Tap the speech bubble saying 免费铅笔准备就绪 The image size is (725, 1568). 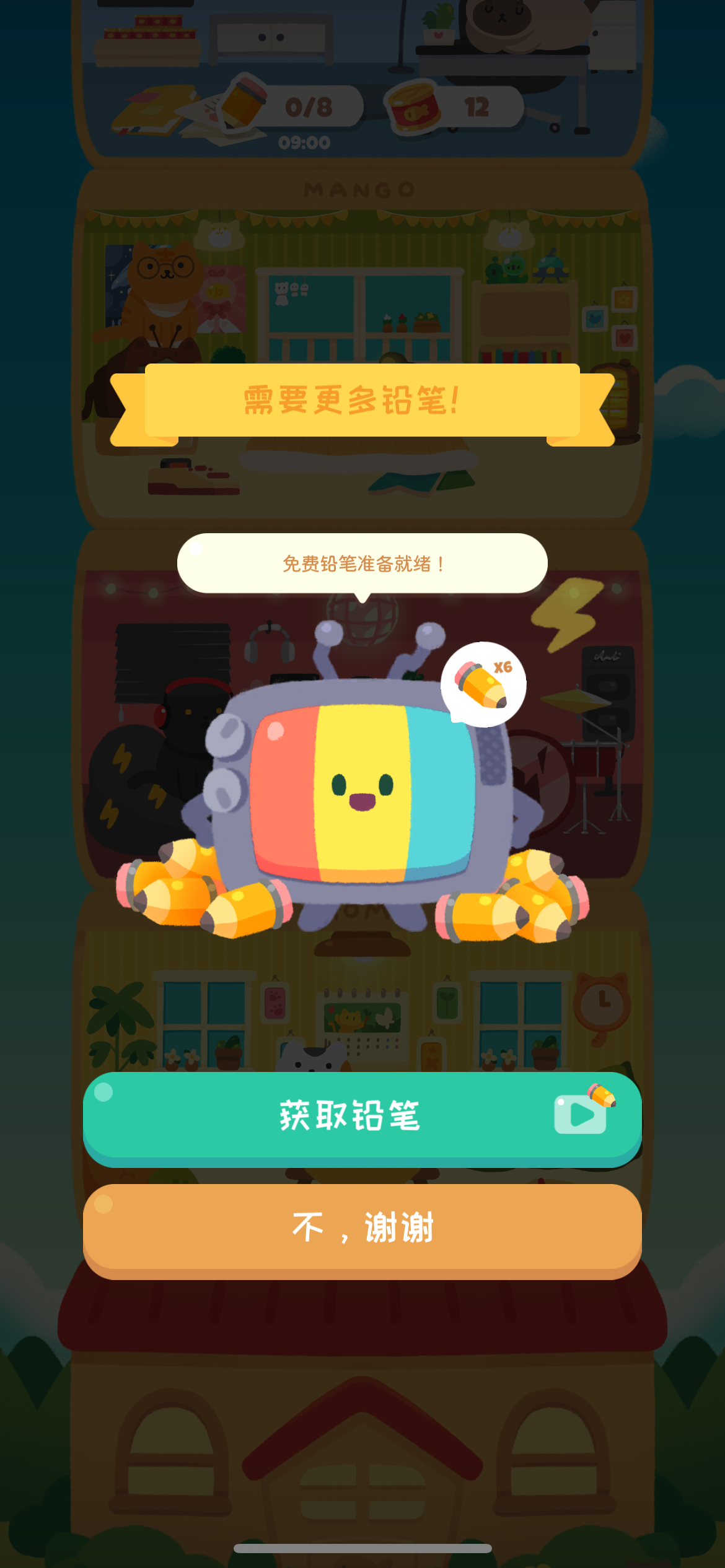362,562
